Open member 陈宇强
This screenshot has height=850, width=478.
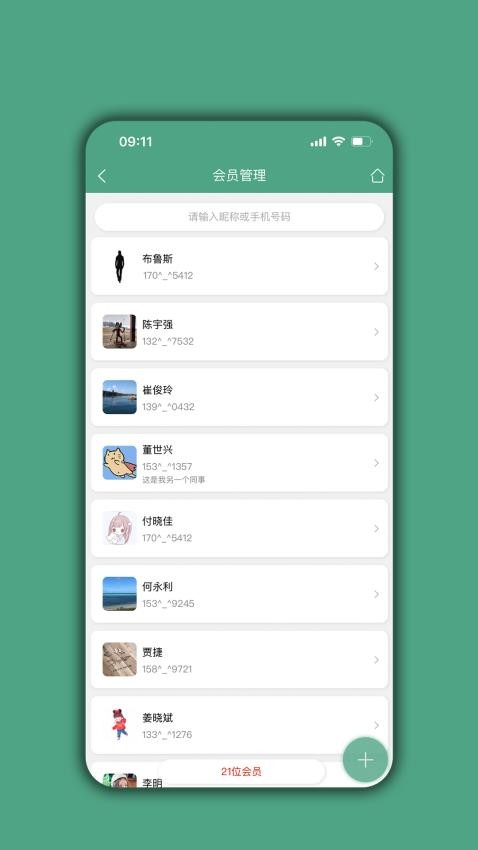coord(239,332)
